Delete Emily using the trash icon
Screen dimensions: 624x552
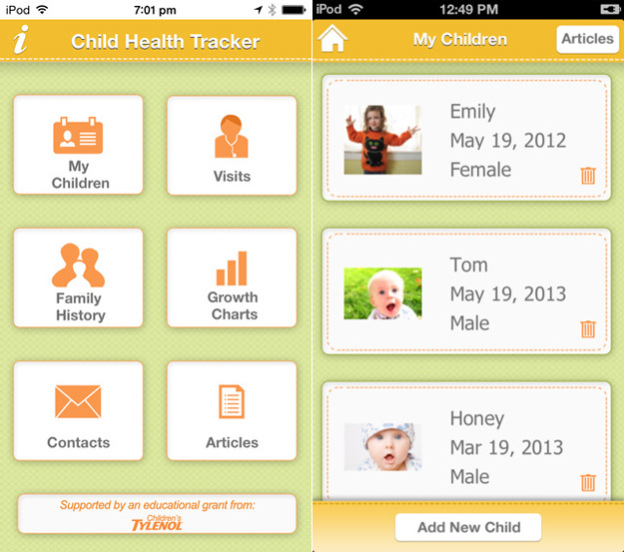[x=588, y=176]
